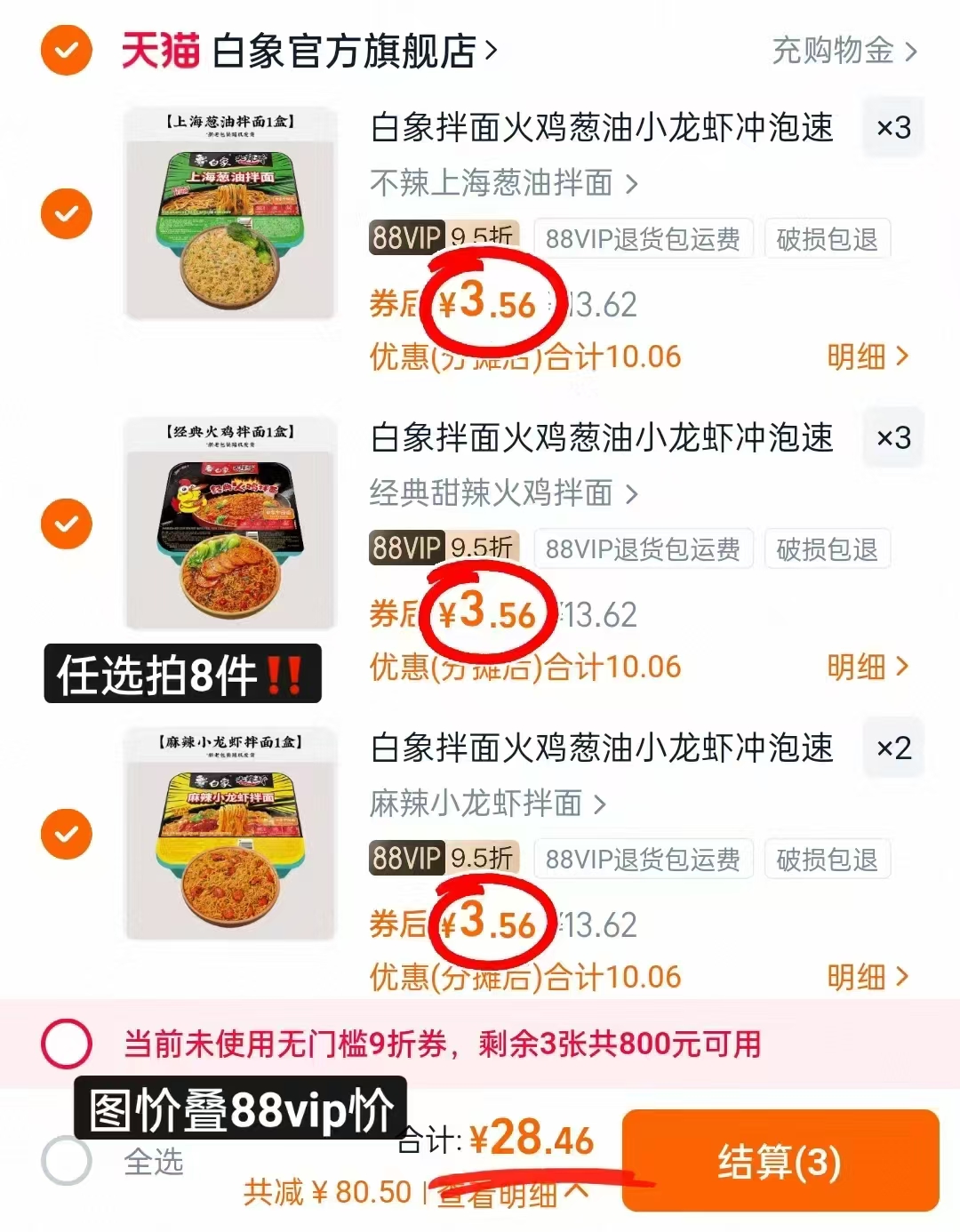Click the 88VIP badge on 麻辣小龙虾 item
The width and height of the screenshot is (960, 1232).
coord(405,859)
